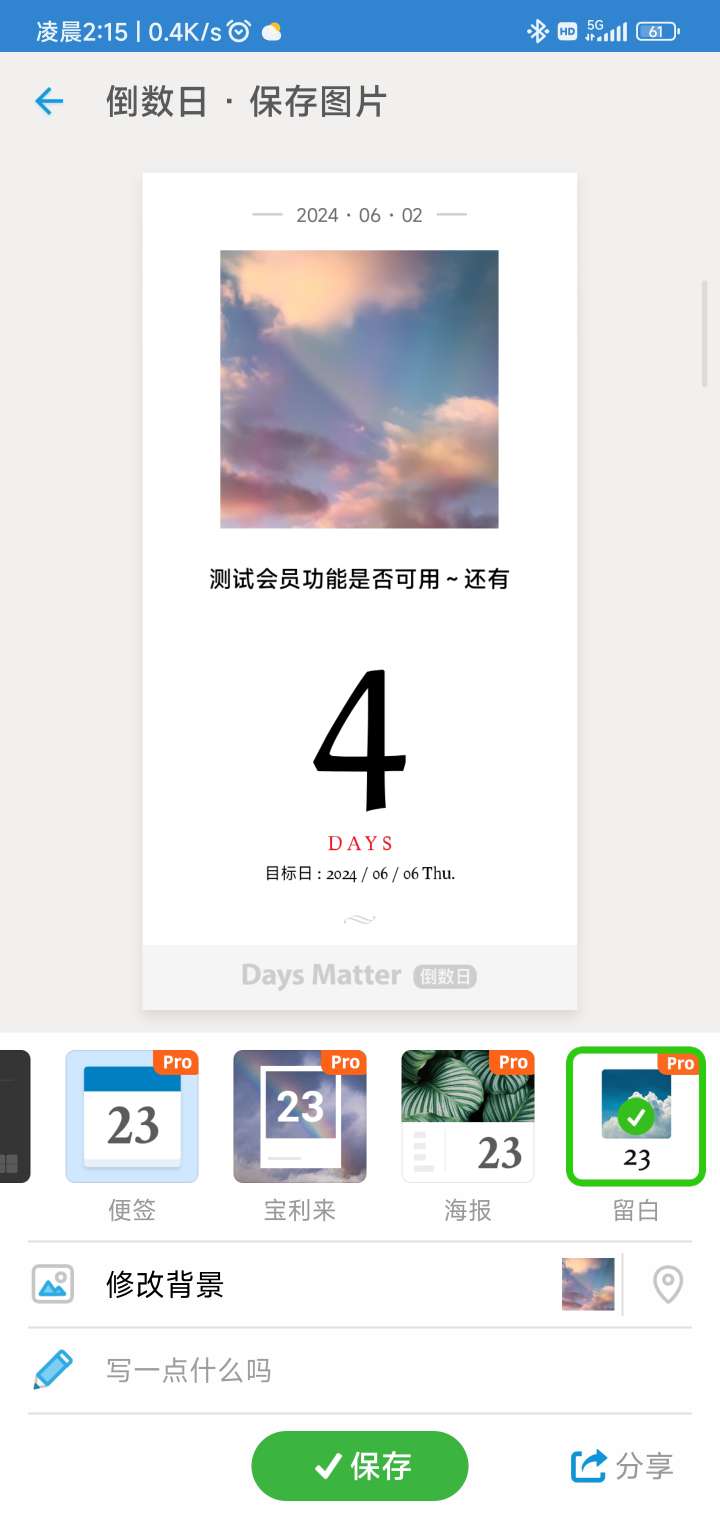
Task: Choose the 宝利来 template style
Action: (300, 1116)
